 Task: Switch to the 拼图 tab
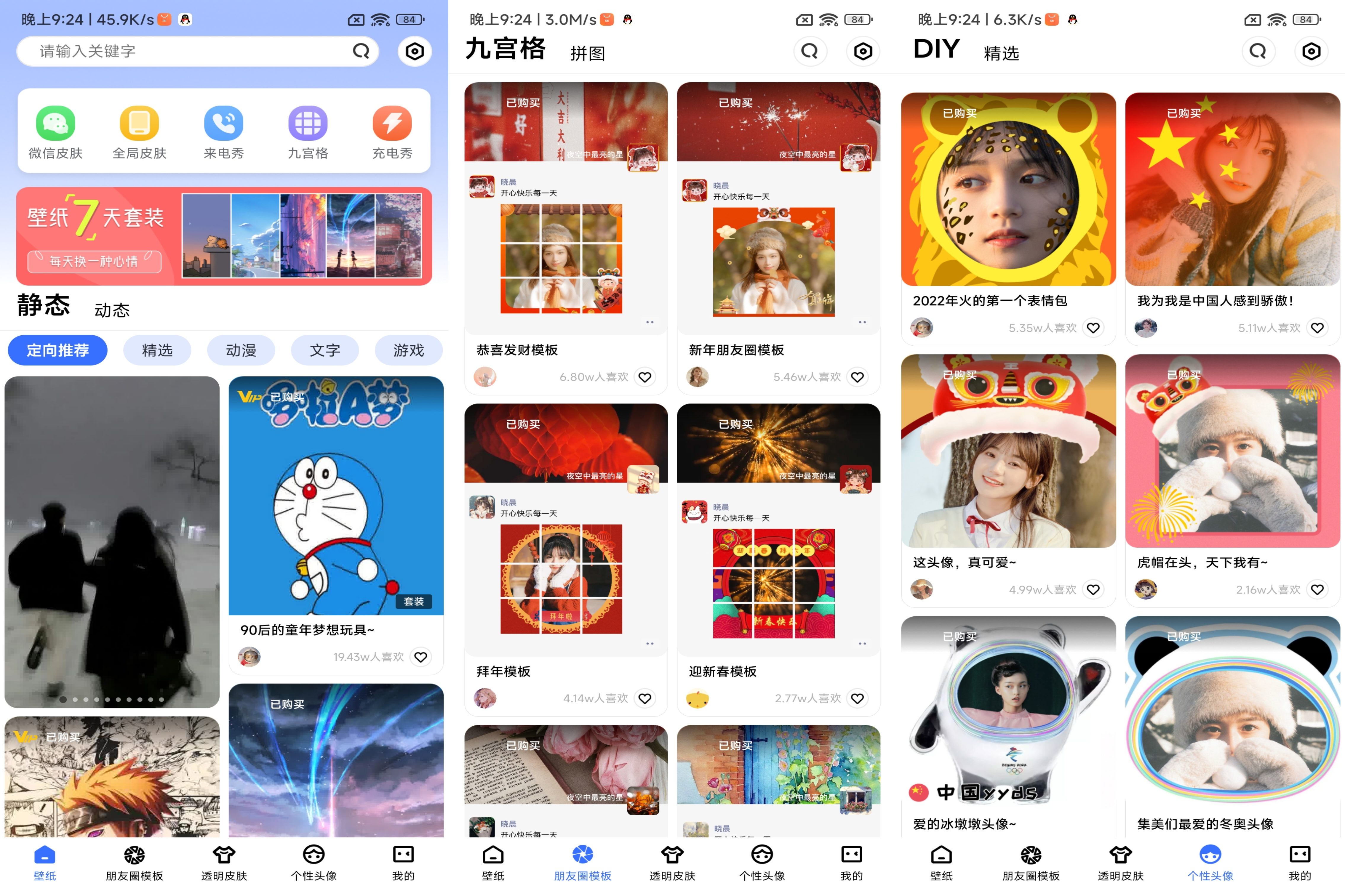pyautogui.click(x=587, y=54)
